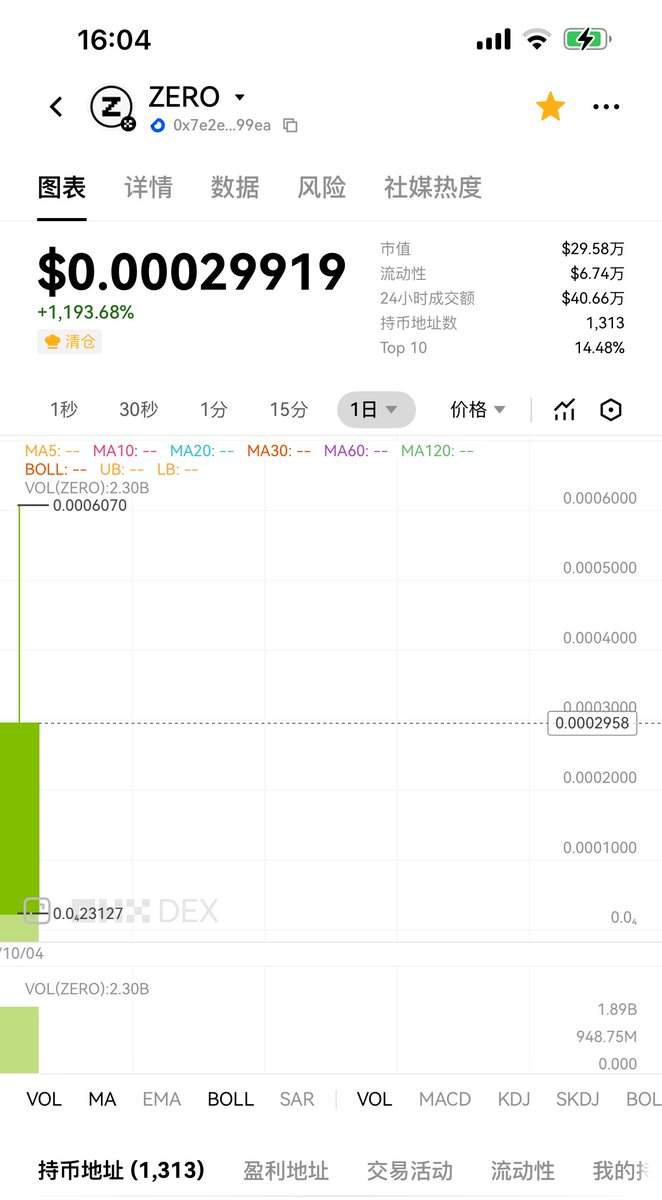Select the 1秒 chart interval
The image size is (662, 1200).
(x=64, y=409)
